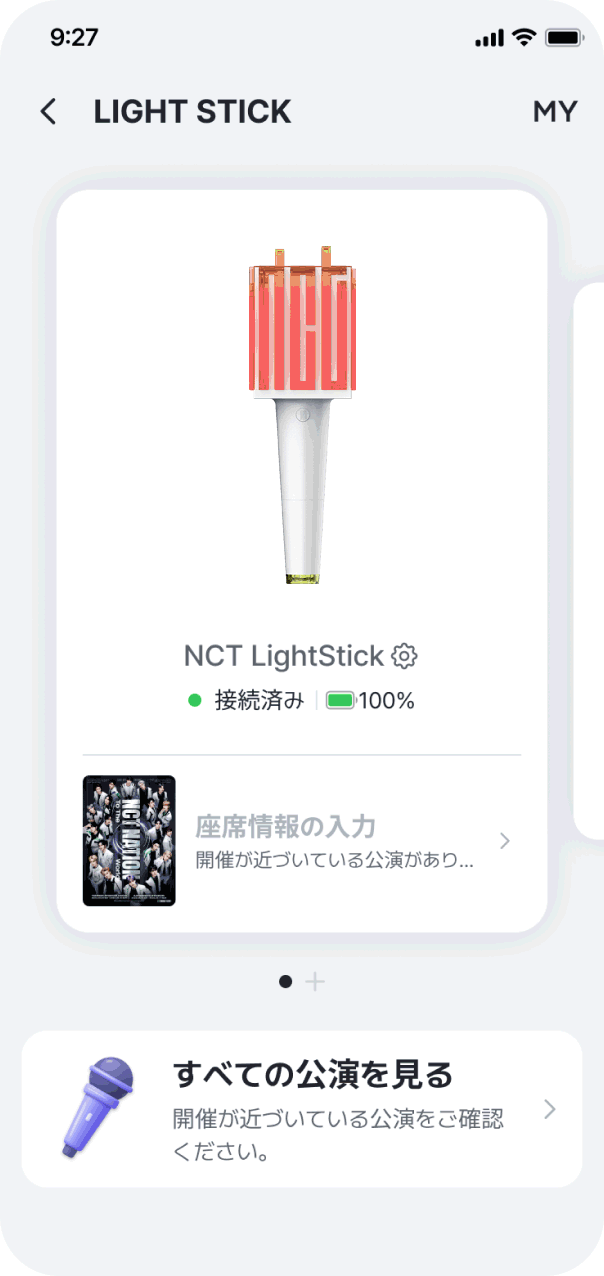
Task: Open the 座席情報の入力 row
Action: (x=302, y=841)
